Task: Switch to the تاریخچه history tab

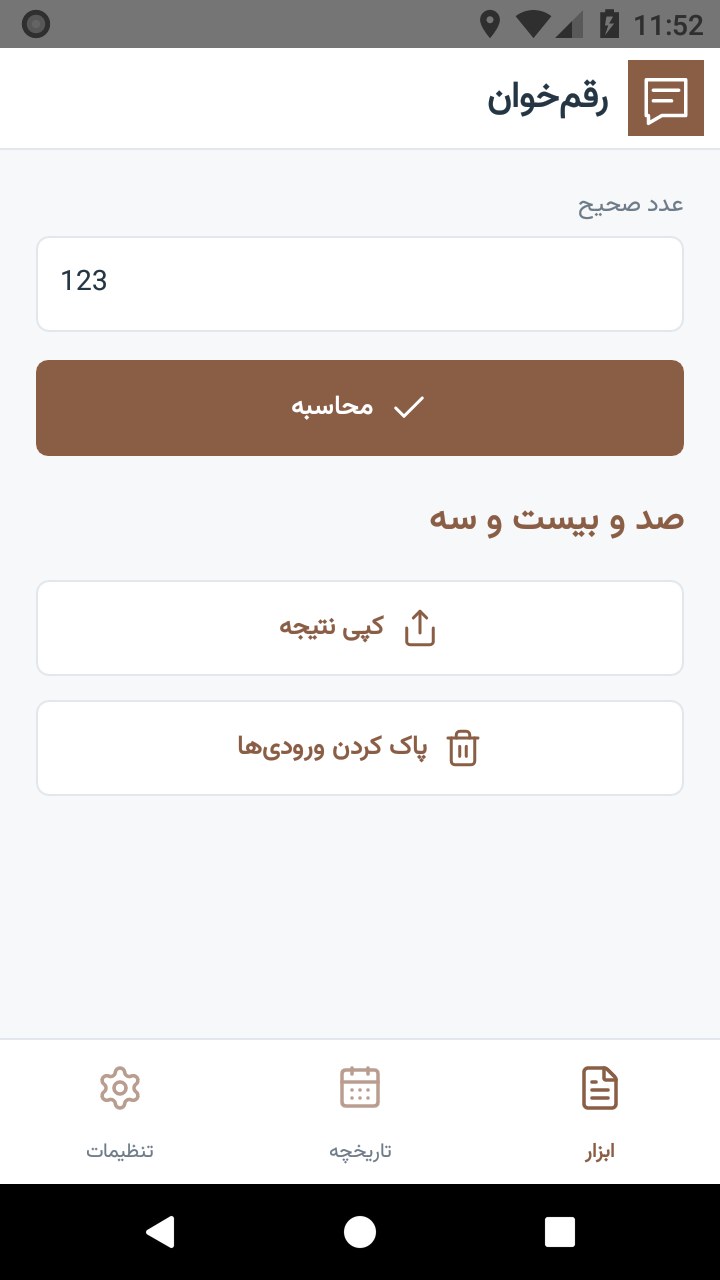Action: point(360,1112)
